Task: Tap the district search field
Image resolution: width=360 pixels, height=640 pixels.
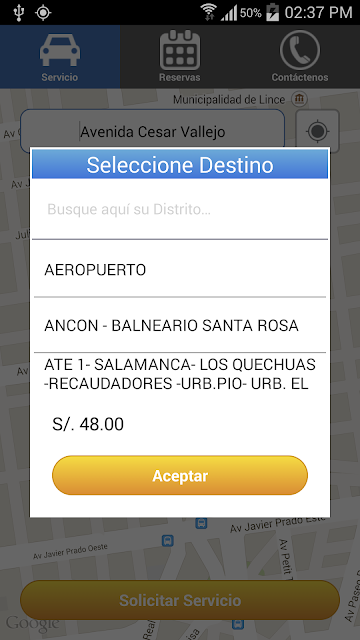Action: pos(180,210)
